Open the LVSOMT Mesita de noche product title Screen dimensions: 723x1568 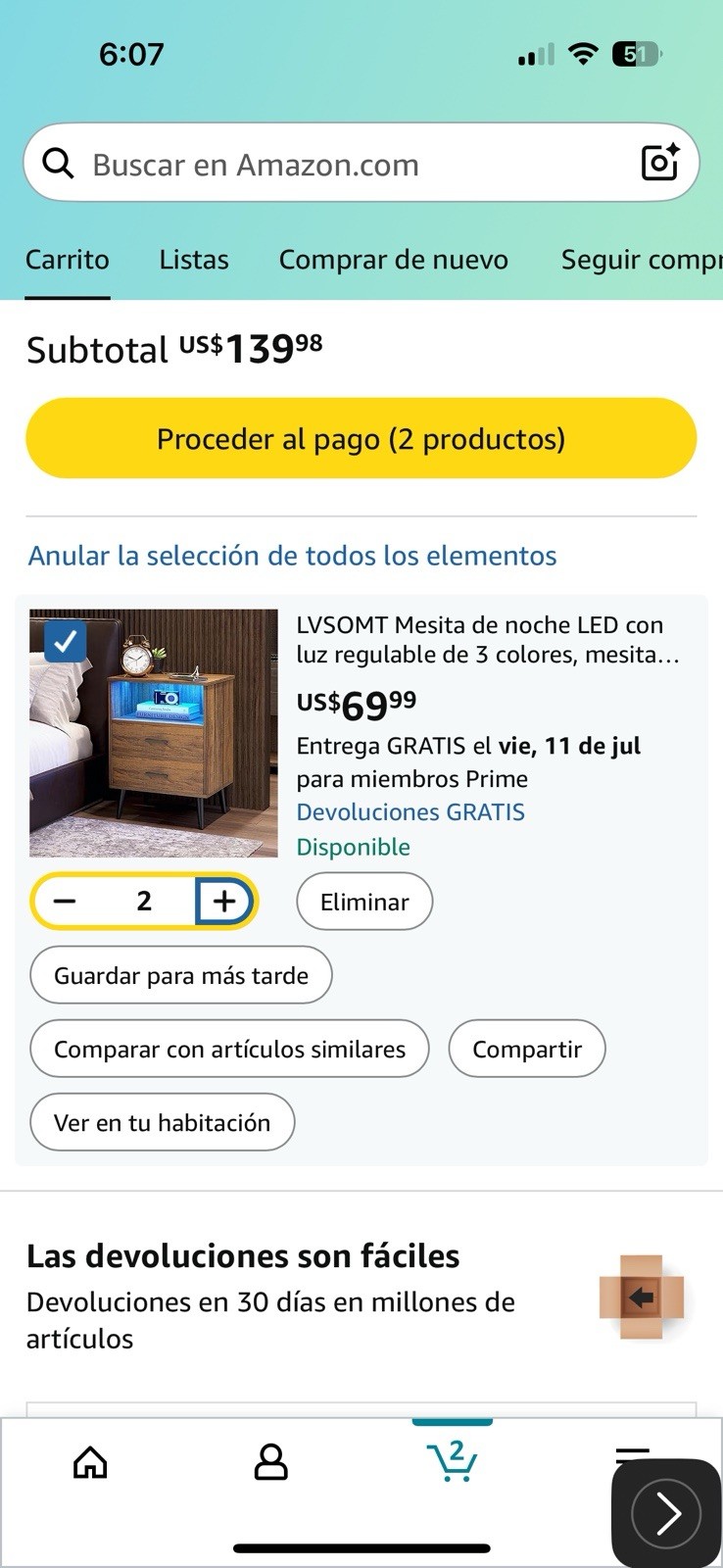pyautogui.click(x=488, y=639)
